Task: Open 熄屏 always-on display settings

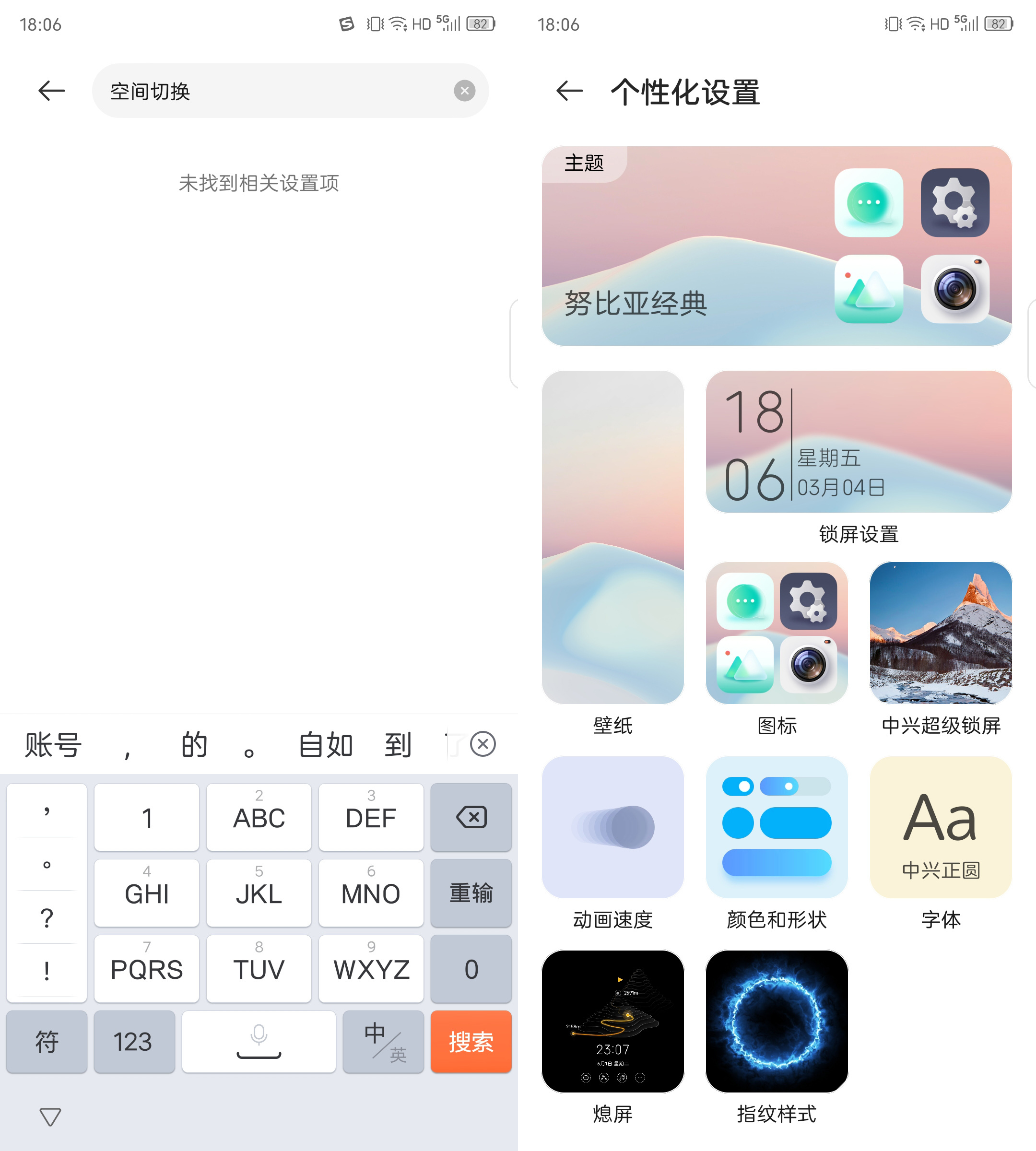Action: point(612,1021)
